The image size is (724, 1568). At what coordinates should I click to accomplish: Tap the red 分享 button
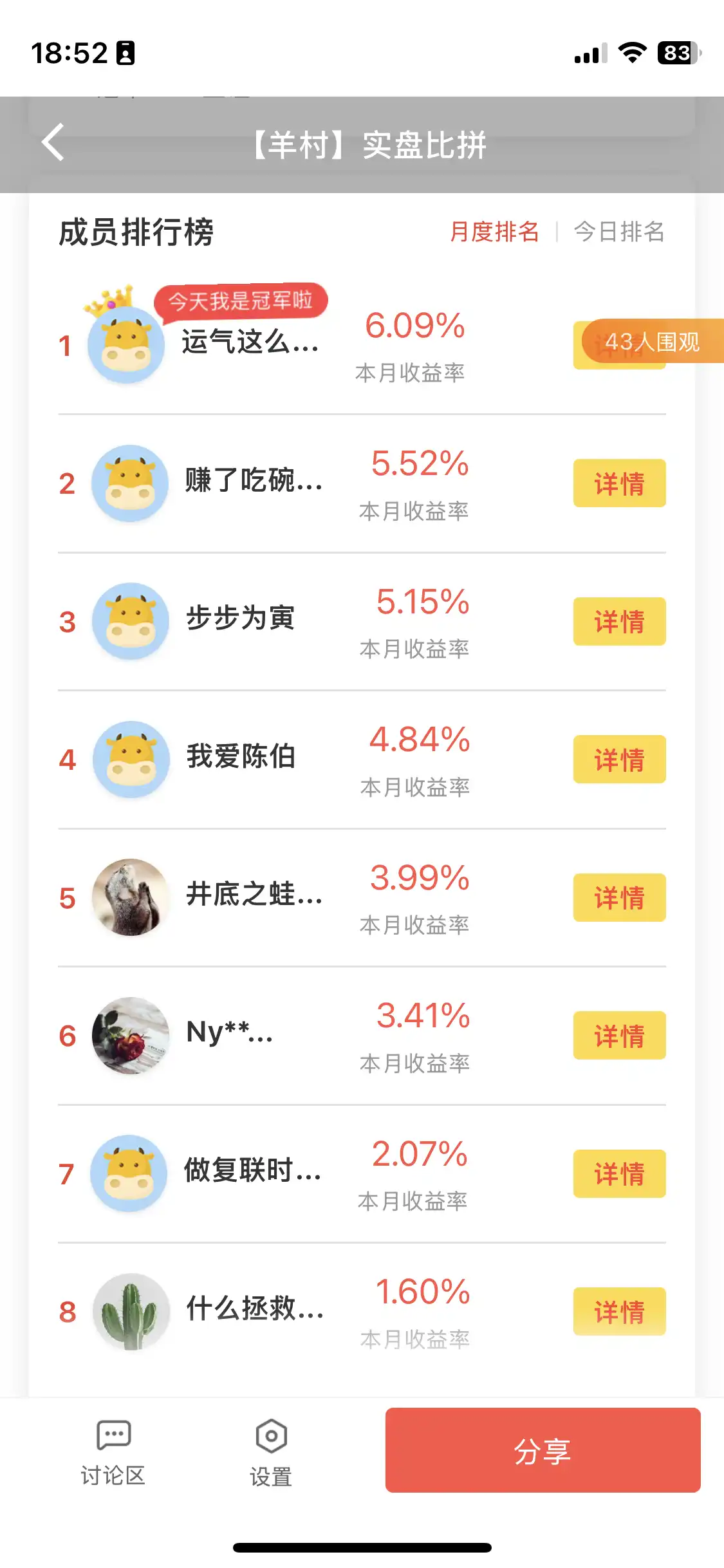[x=543, y=1450]
